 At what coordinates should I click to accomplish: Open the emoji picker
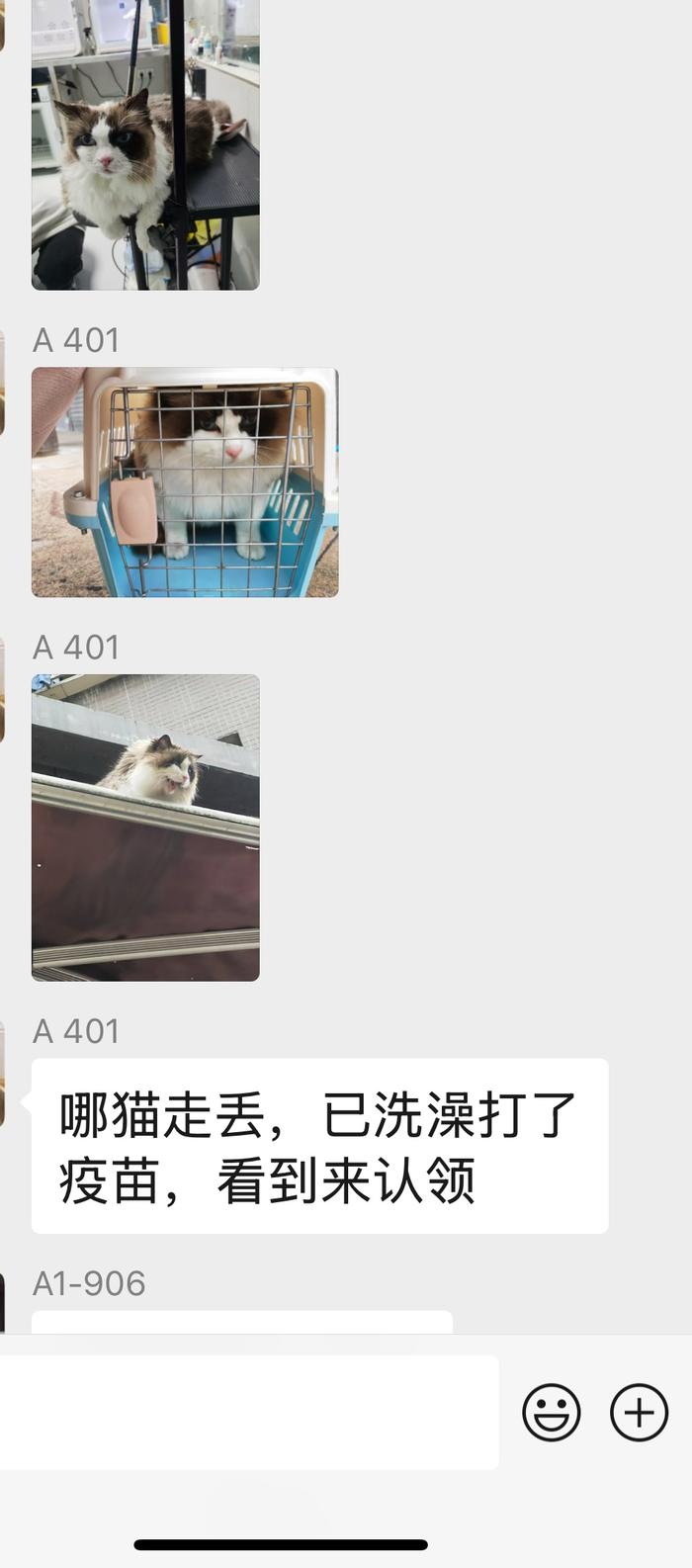551,1412
